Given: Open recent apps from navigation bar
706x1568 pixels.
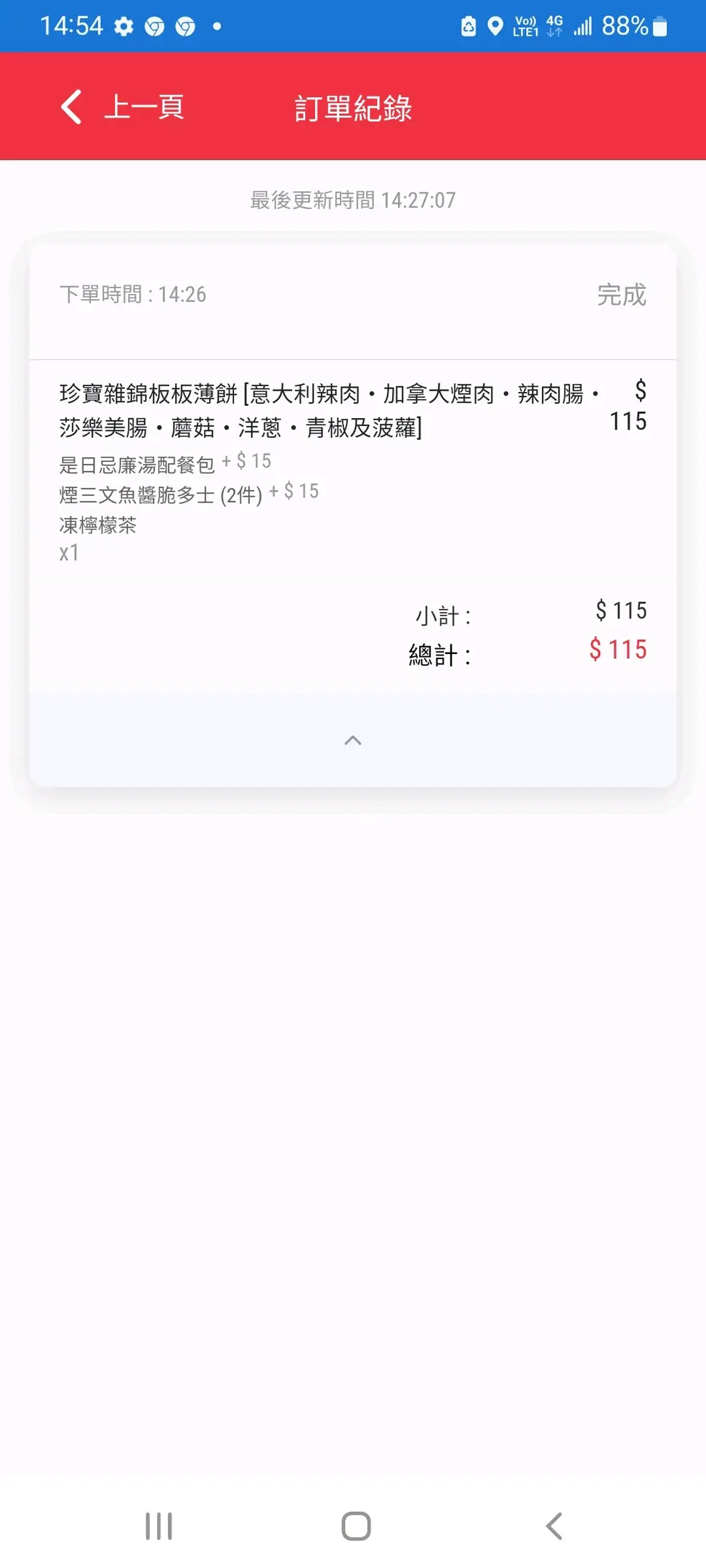Looking at the screenshot, I should (x=159, y=1526).
